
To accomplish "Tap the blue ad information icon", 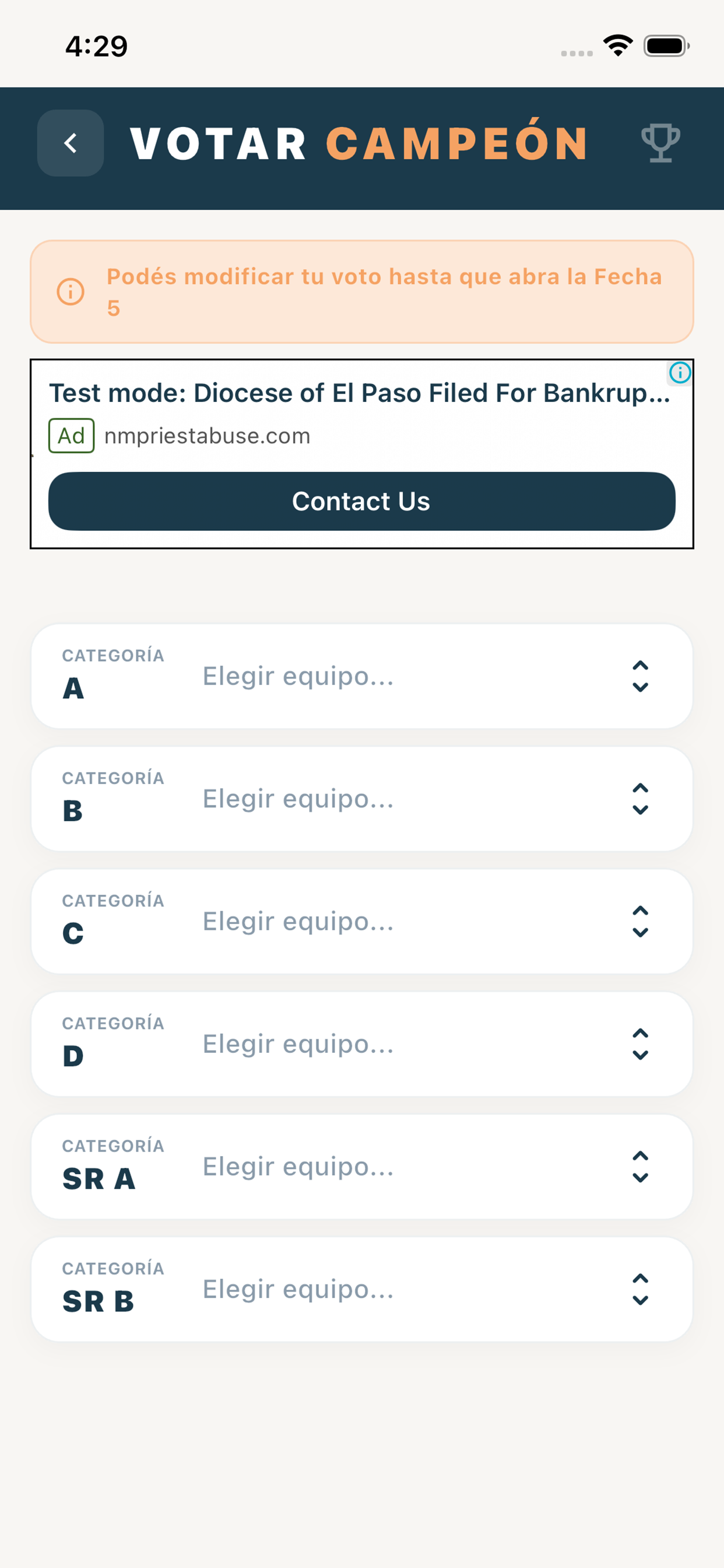I will [x=680, y=374].
